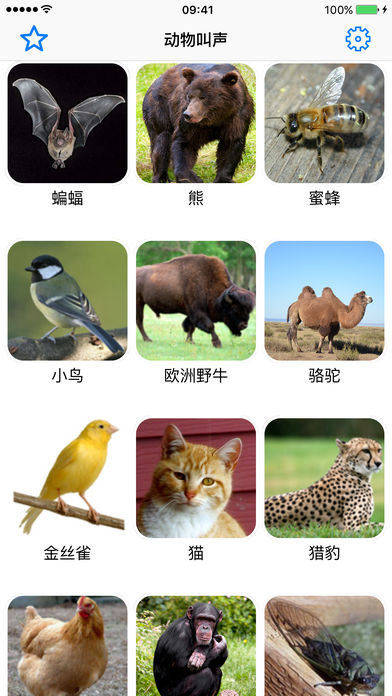Tap the chimpanzee picture tile
Viewport: 392px width, 696px height.
196,646
